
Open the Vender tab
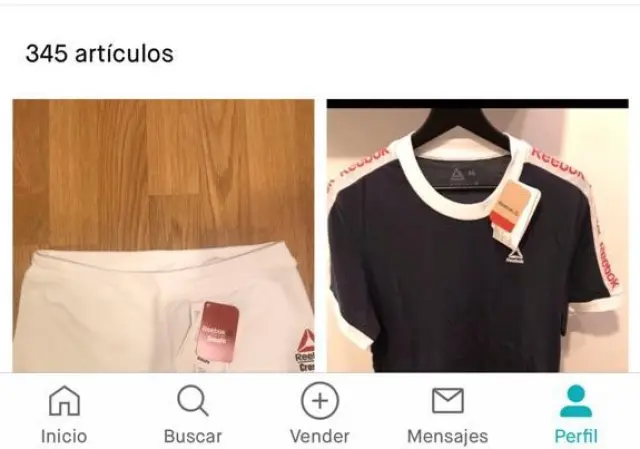point(319,415)
